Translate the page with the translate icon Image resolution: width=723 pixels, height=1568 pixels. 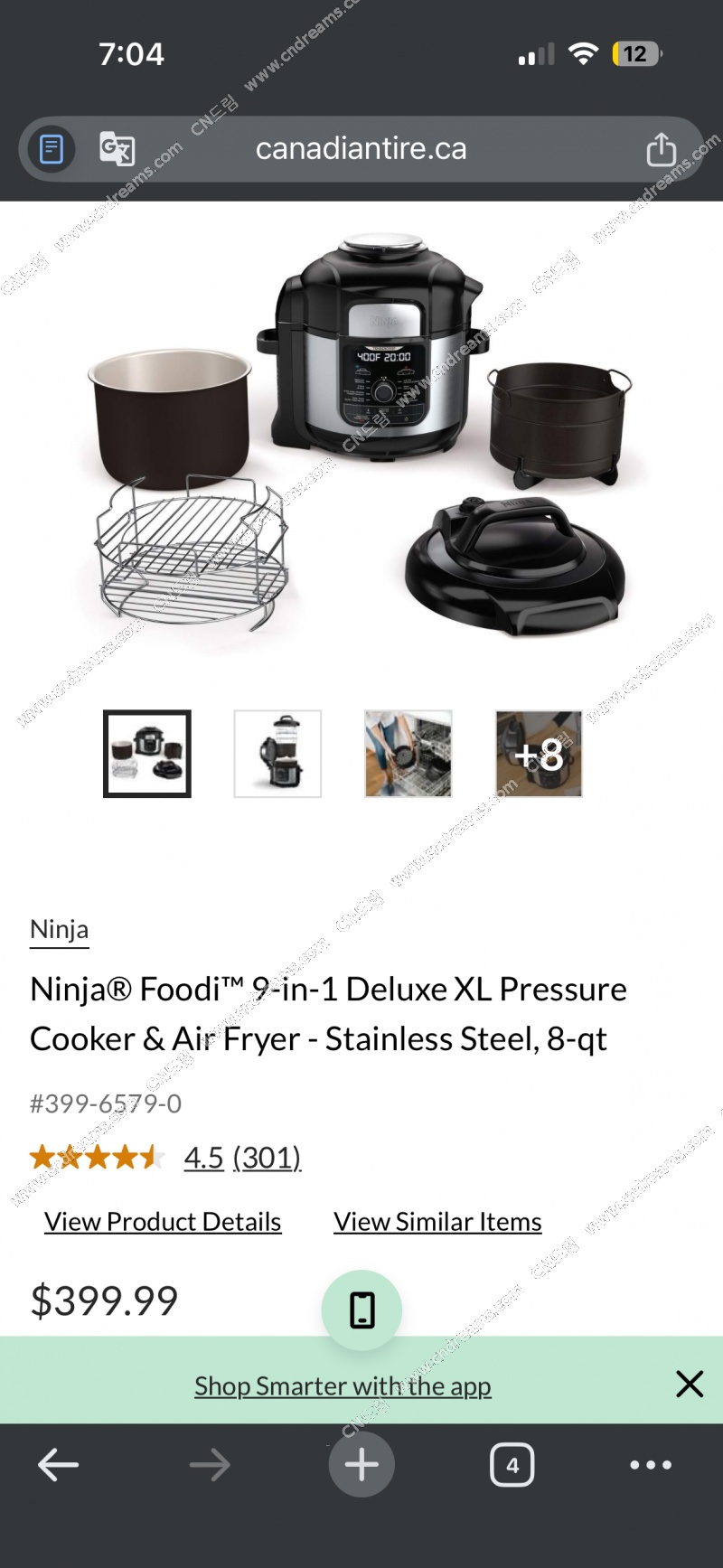tap(117, 148)
